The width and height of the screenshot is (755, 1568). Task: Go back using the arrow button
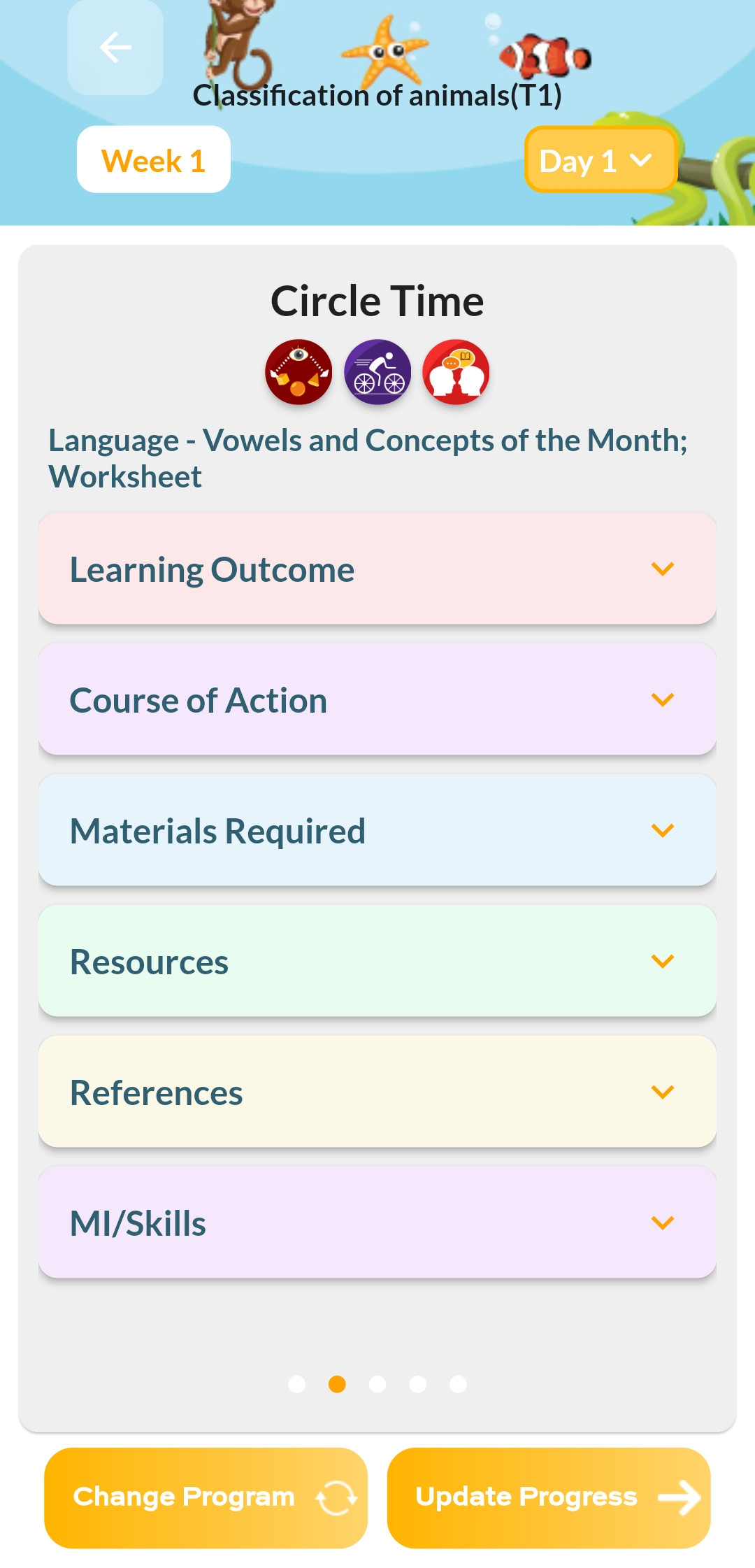pyautogui.click(x=115, y=48)
